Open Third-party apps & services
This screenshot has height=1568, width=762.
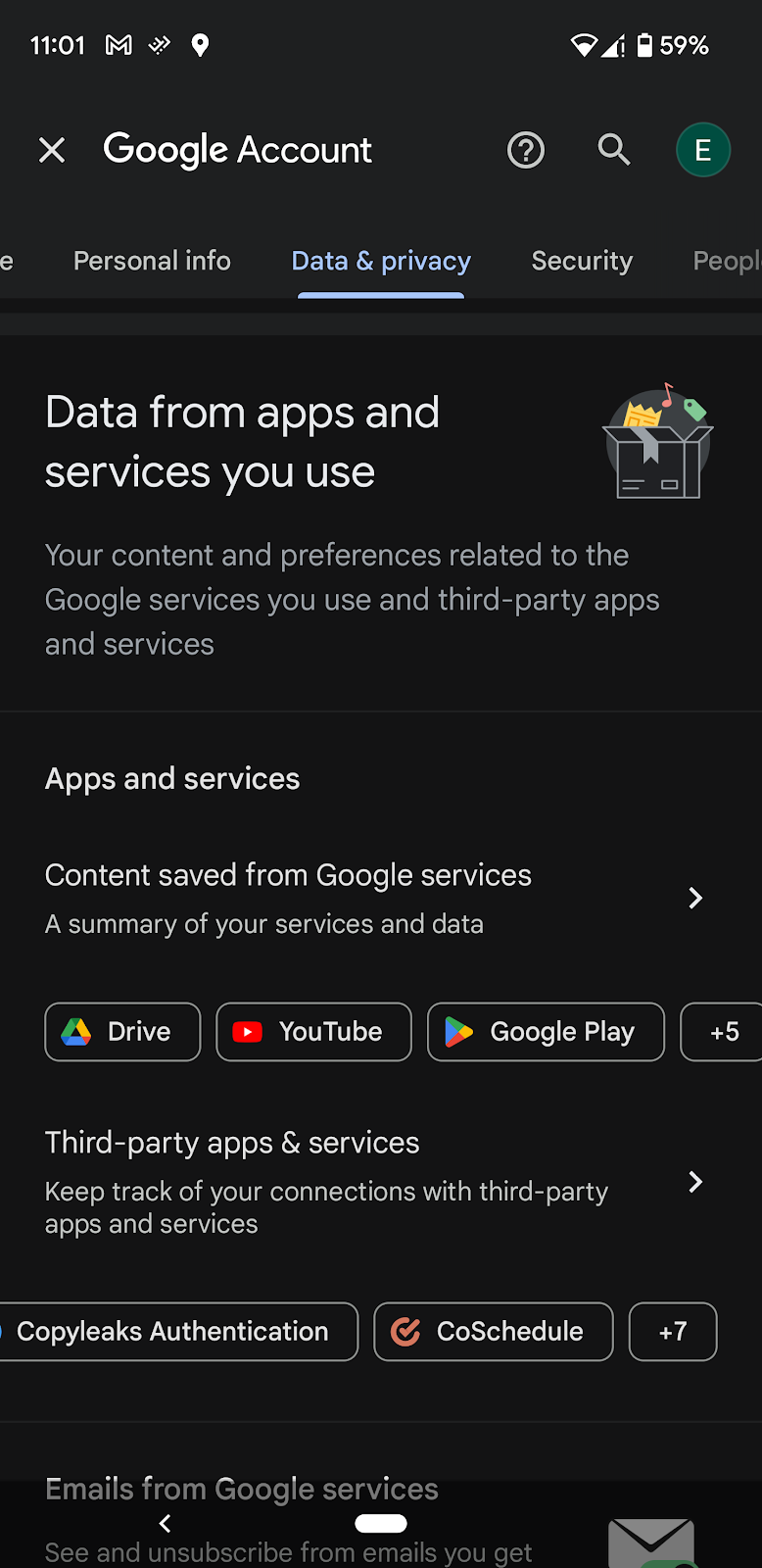point(372,1181)
